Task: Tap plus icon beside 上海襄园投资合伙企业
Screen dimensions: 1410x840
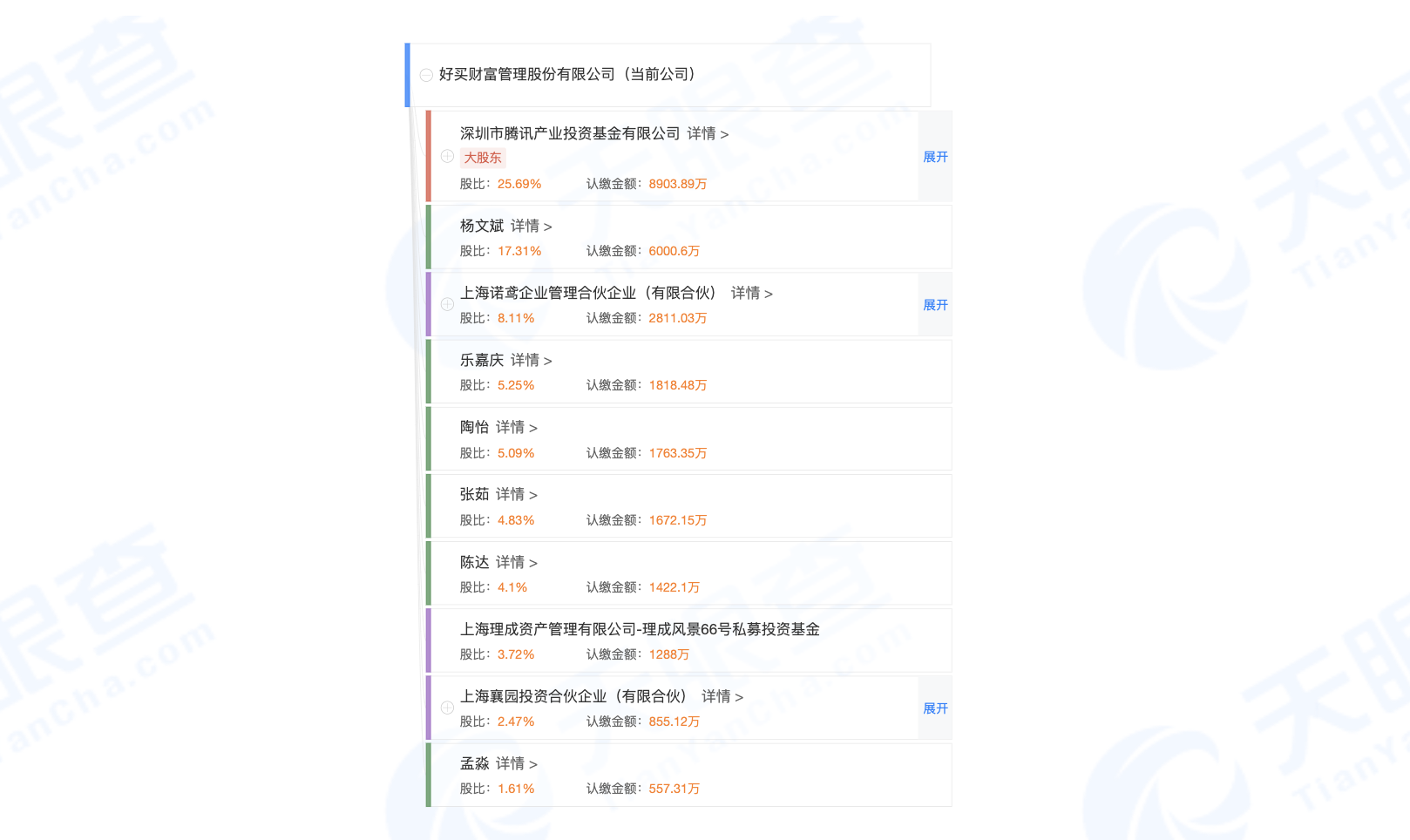Action: point(447,708)
